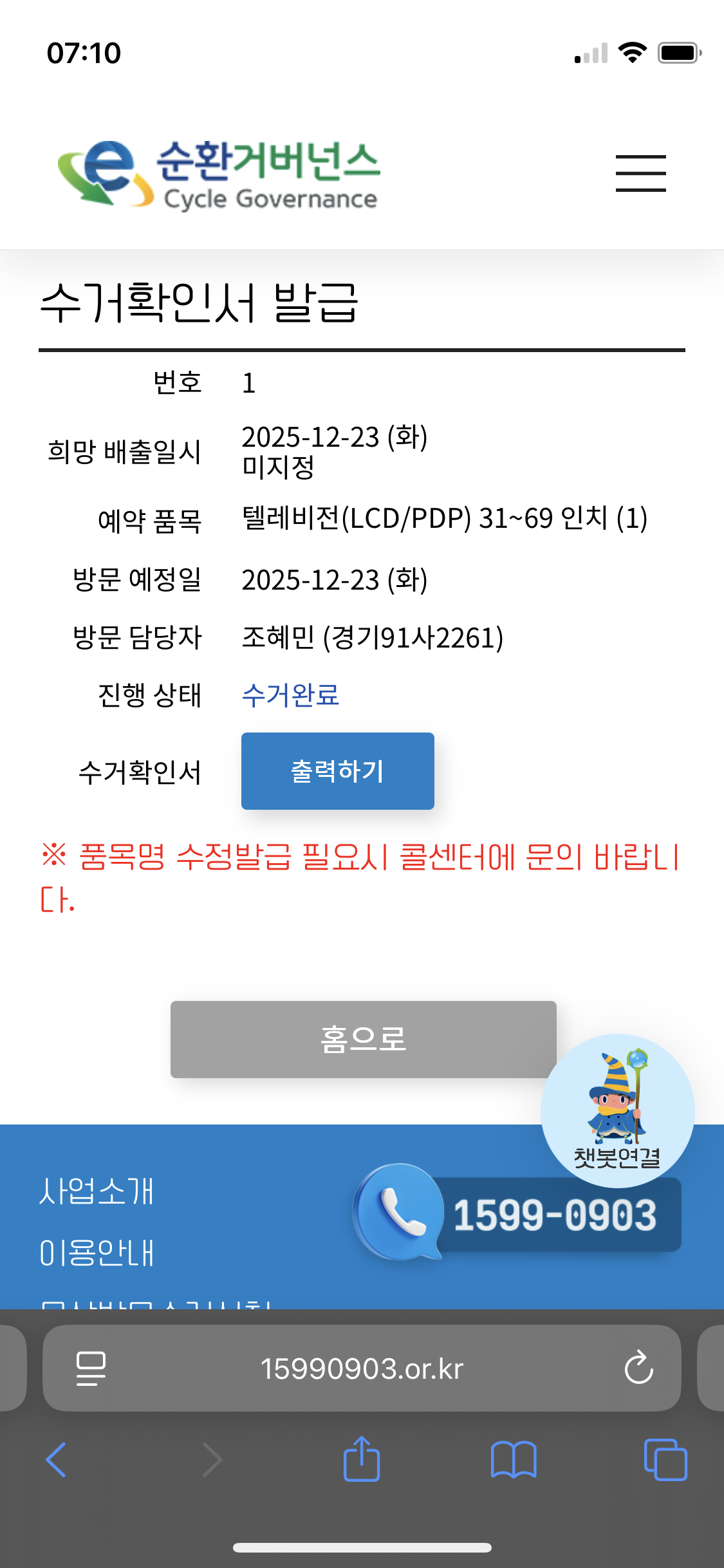724x1568 pixels.
Task: Show all open Safari tabs
Action: tap(665, 1459)
